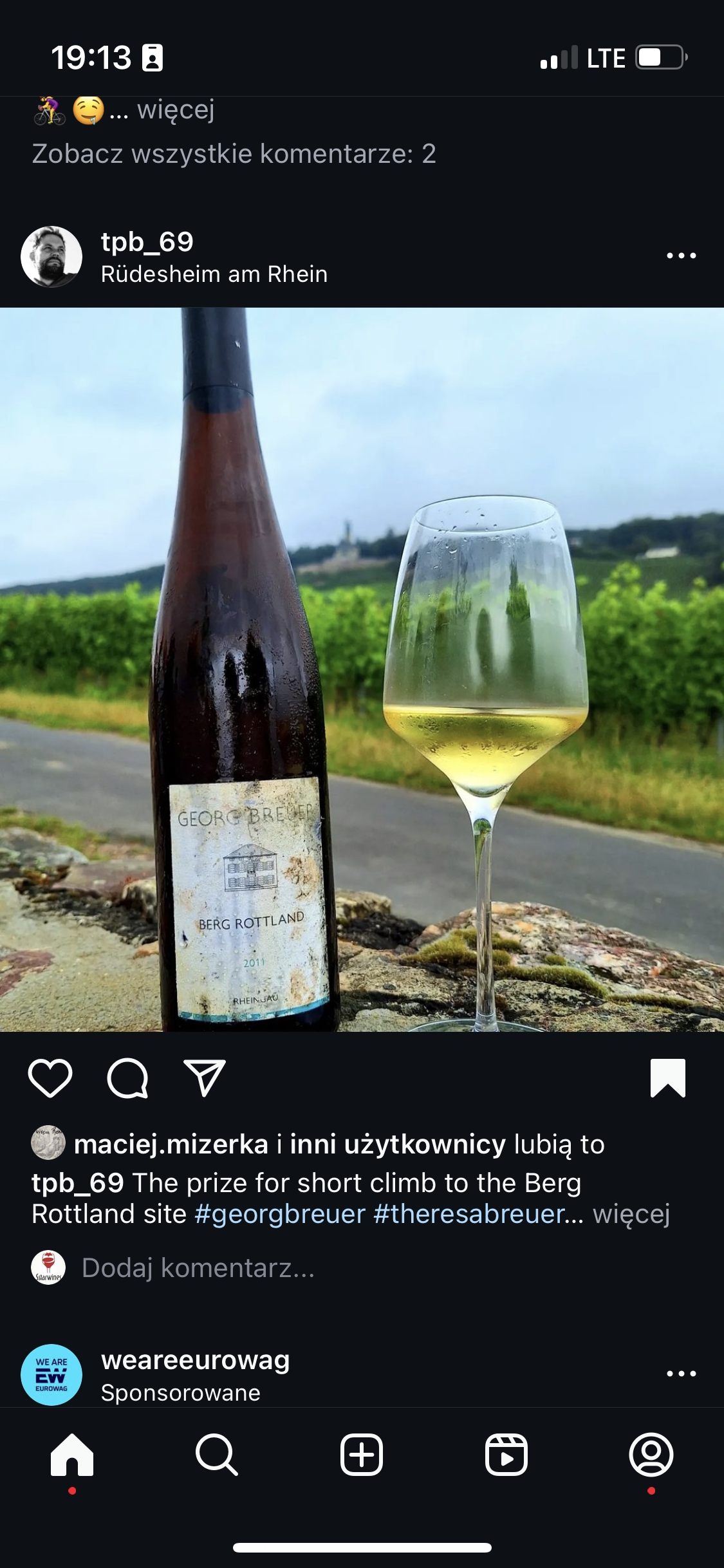Open the weareeurowag sponsored profile

click(195, 1361)
